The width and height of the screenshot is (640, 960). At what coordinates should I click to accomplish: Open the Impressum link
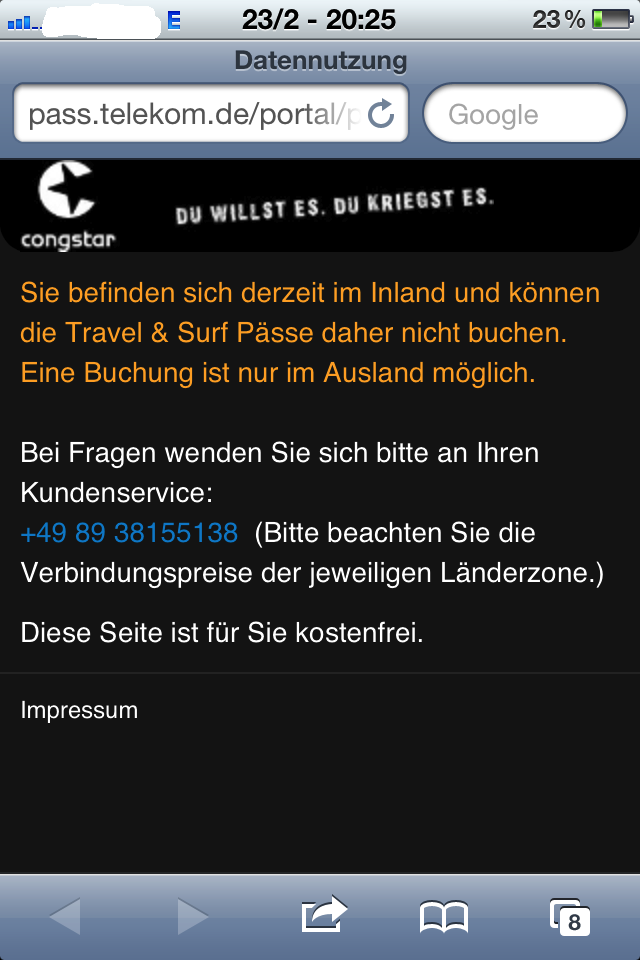79,710
